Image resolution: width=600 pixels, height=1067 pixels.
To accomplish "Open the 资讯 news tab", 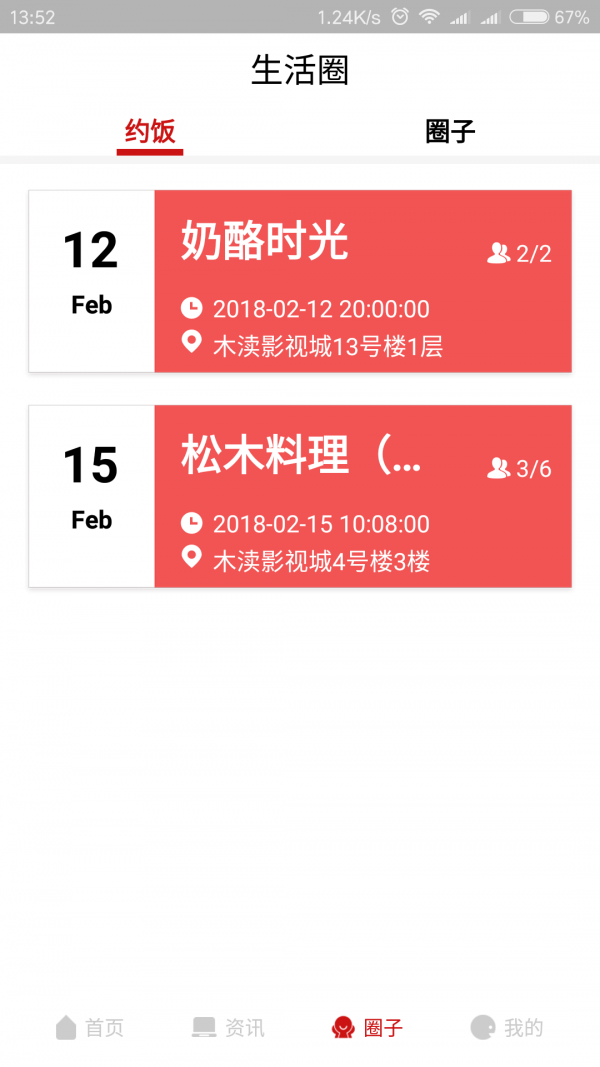I will (228, 1027).
